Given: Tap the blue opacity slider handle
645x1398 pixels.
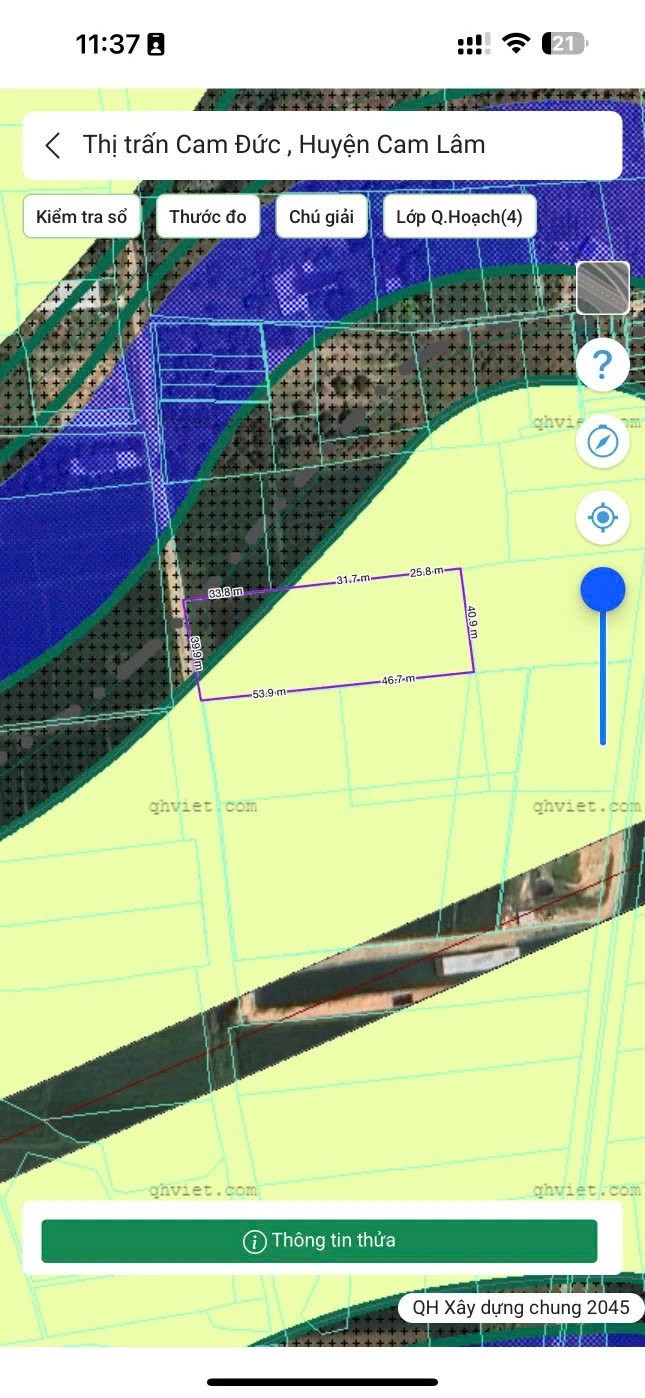Looking at the screenshot, I should click(603, 590).
